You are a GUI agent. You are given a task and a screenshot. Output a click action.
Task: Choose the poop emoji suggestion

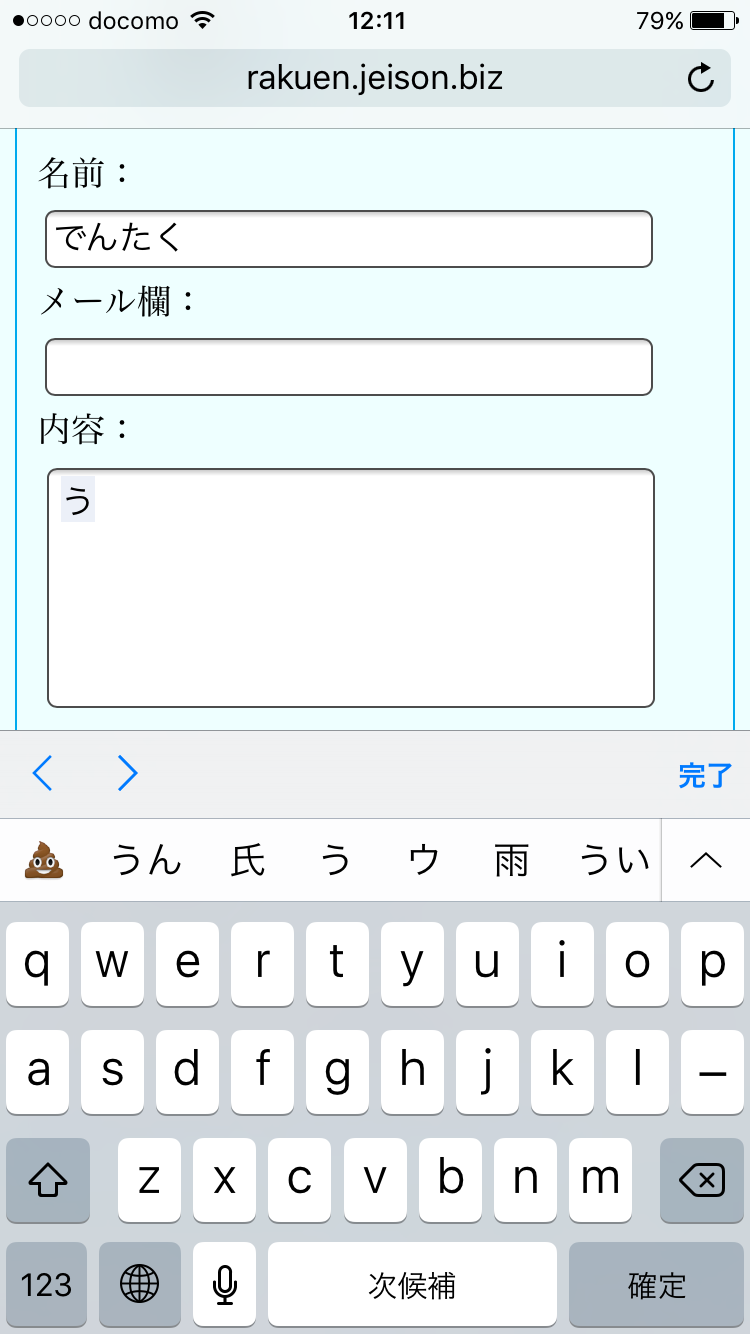click(44, 860)
